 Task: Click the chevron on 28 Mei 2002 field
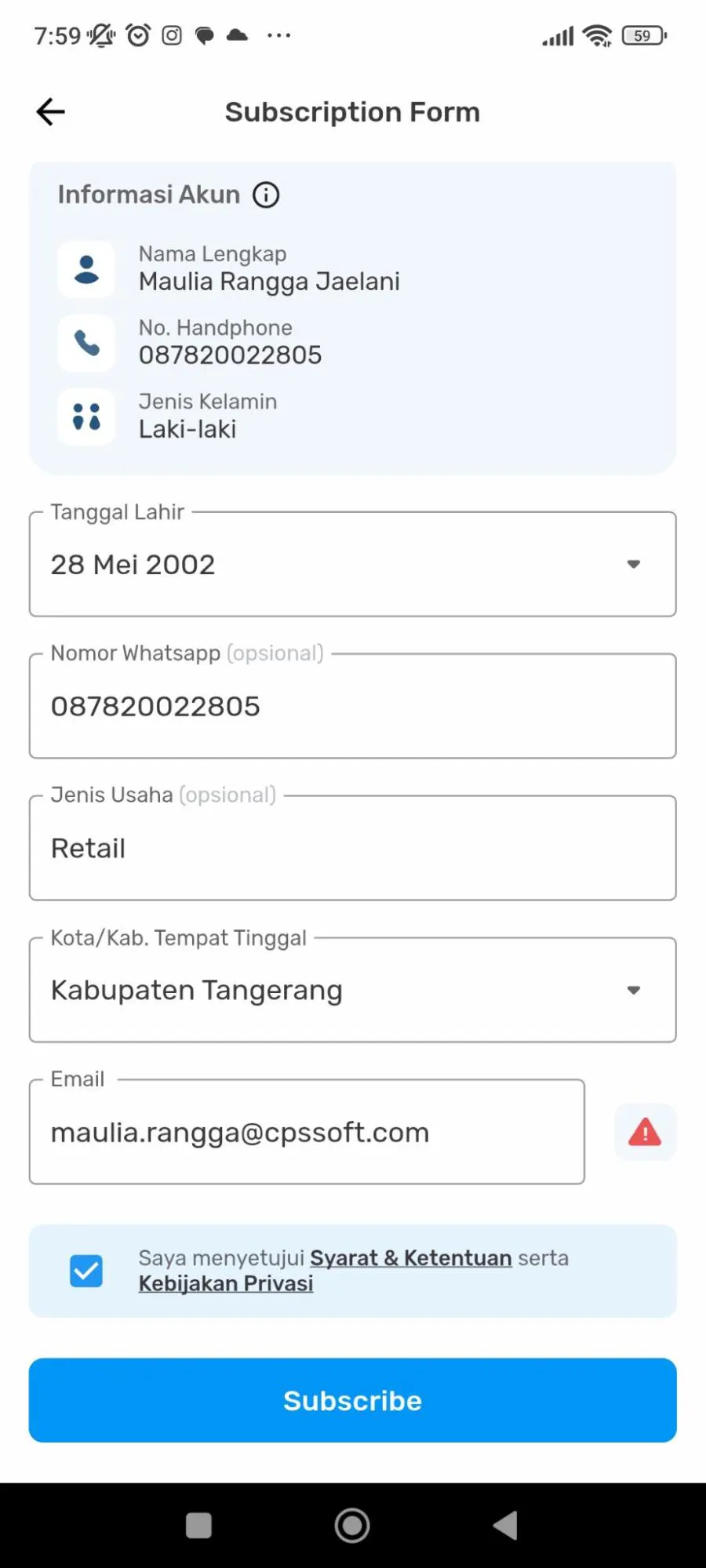coord(634,564)
